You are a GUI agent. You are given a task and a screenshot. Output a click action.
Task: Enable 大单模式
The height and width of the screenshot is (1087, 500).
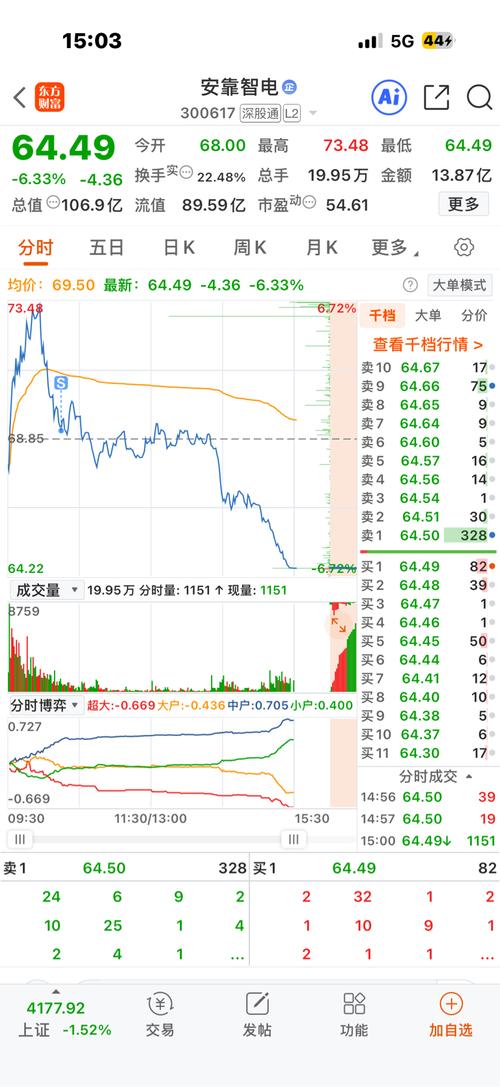[x=460, y=285]
